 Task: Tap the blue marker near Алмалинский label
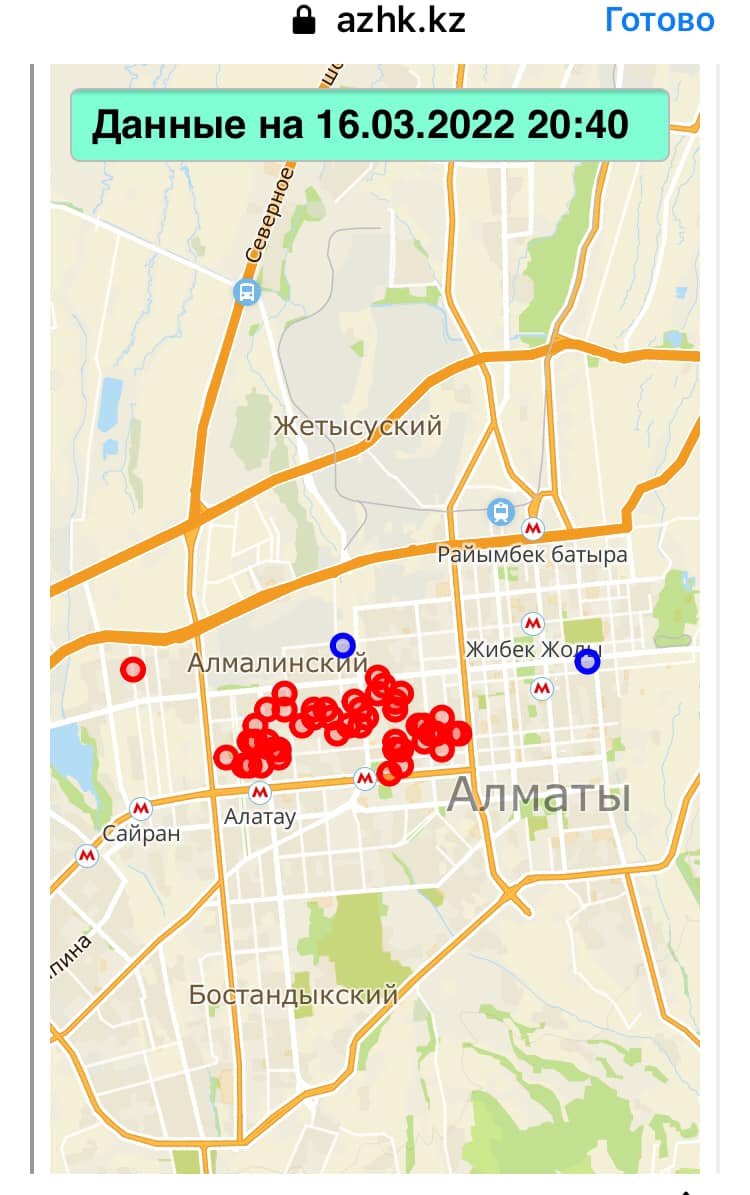(343, 646)
